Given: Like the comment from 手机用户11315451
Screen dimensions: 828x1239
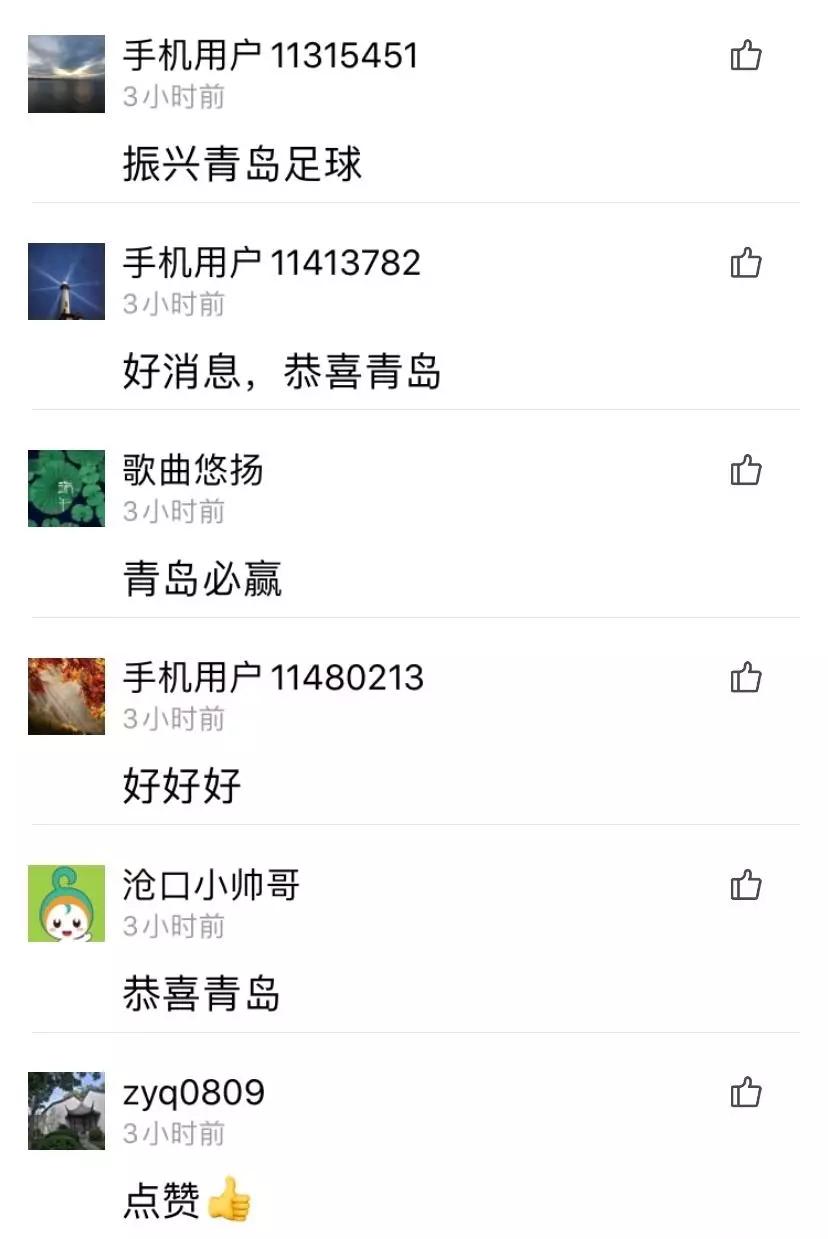Looking at the screenshot, I should pos(746,58).
